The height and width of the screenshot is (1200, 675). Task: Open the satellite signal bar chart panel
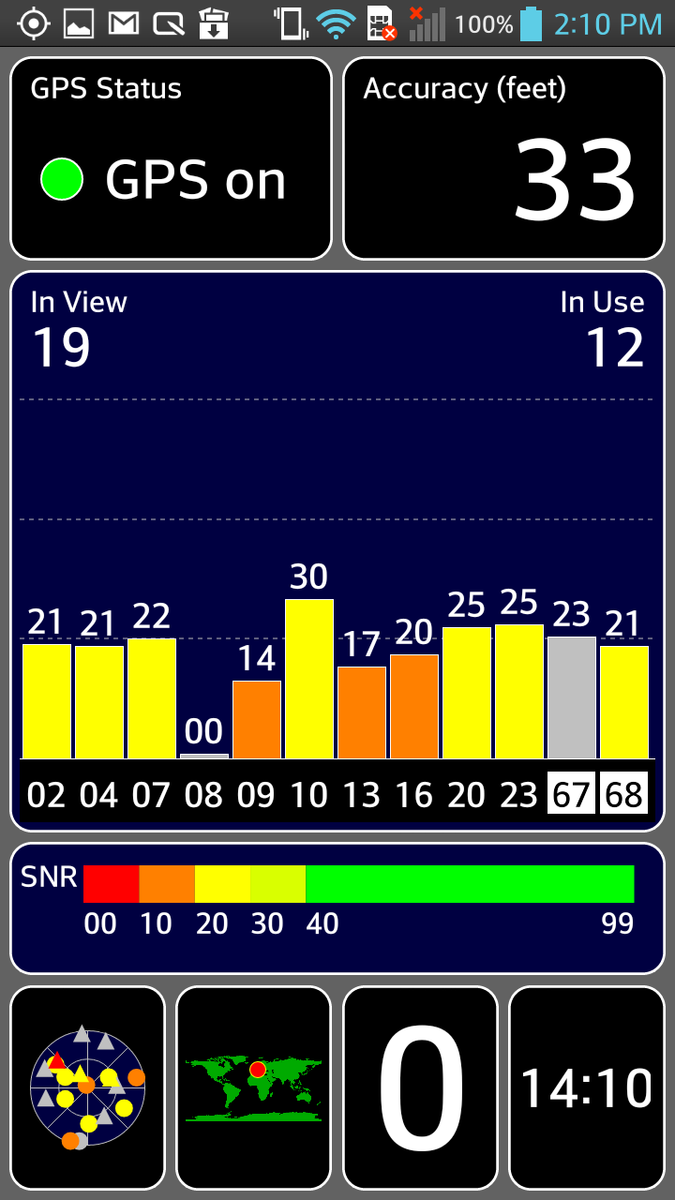(x=337, y=550)
